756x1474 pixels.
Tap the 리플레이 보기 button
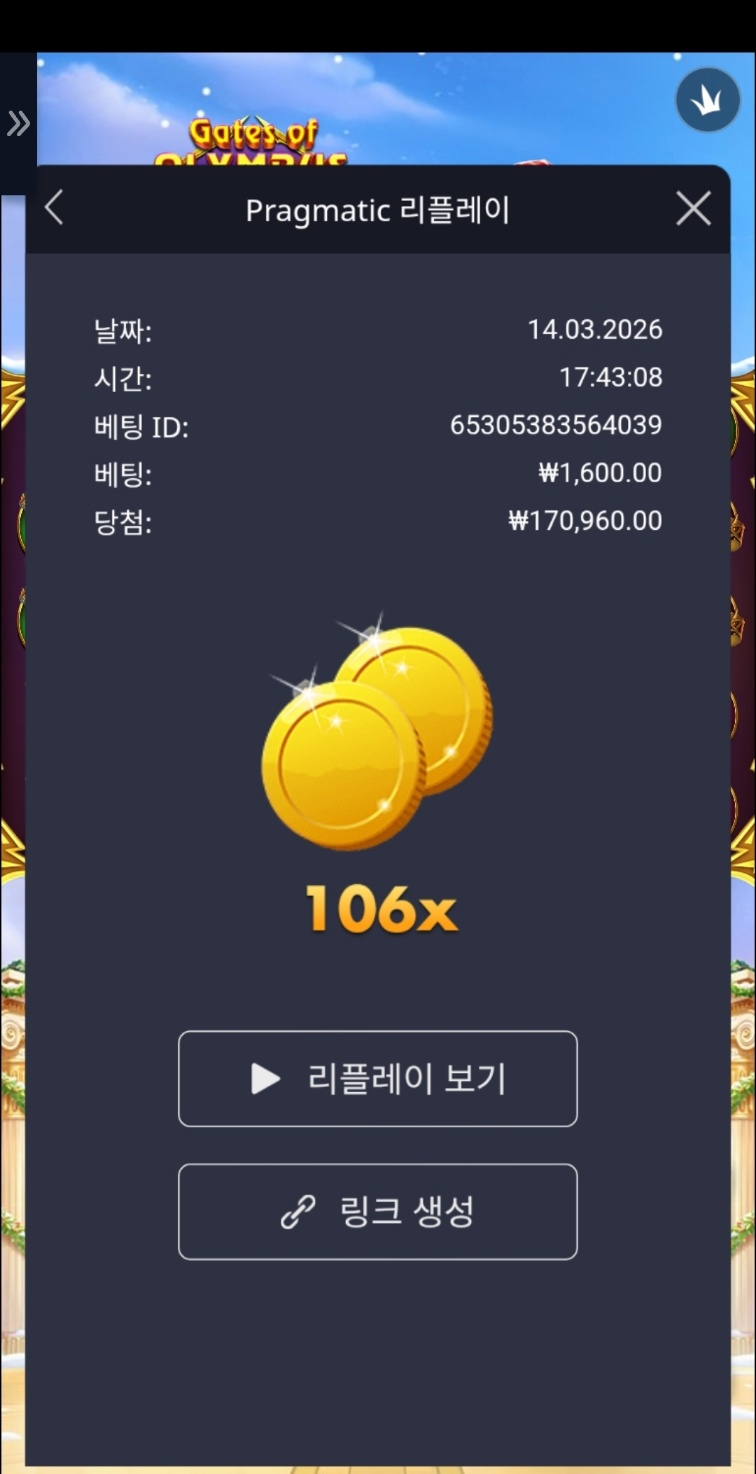pyautogui.click(x=377, y=1079)
